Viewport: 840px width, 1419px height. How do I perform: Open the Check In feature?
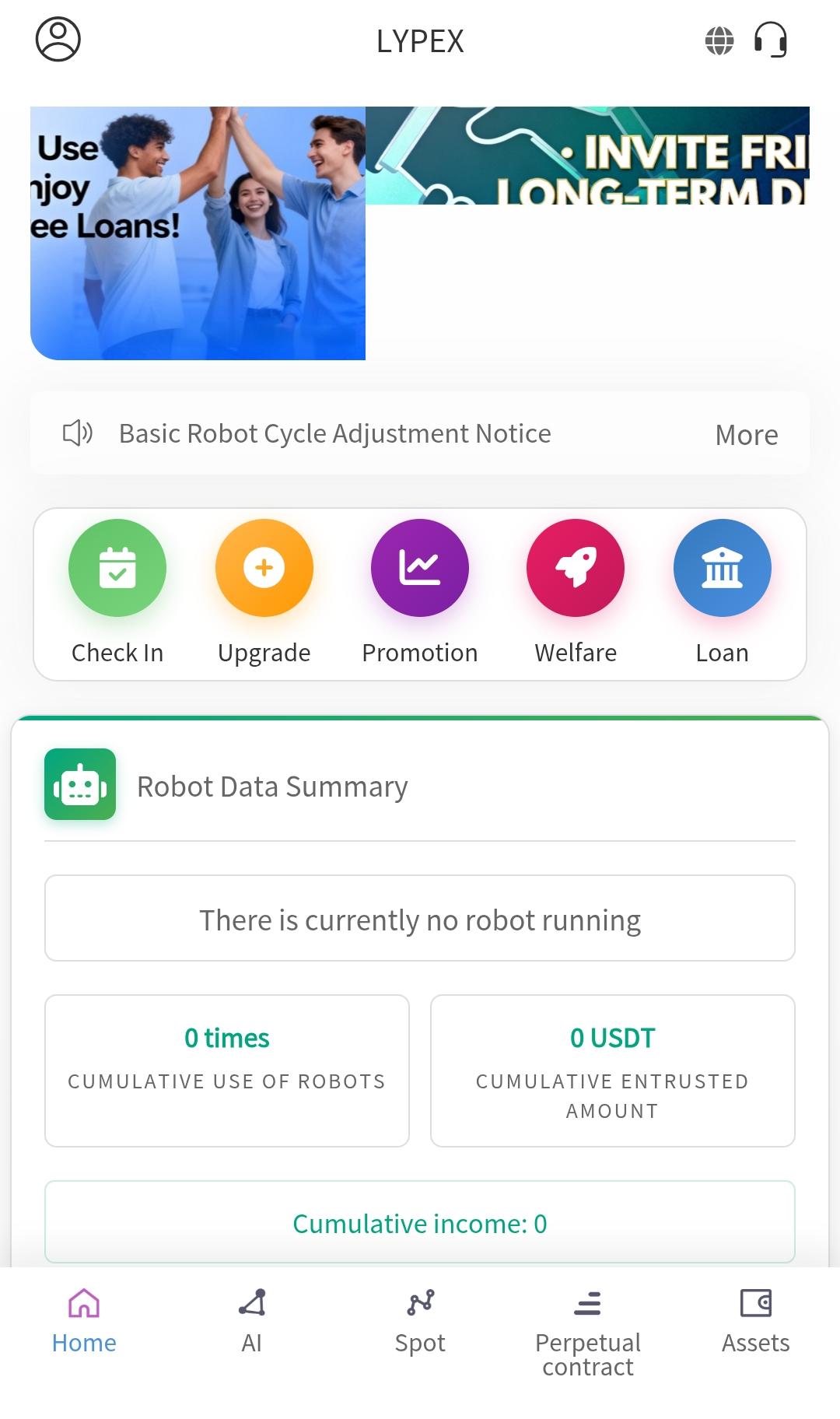pos(117,568)
